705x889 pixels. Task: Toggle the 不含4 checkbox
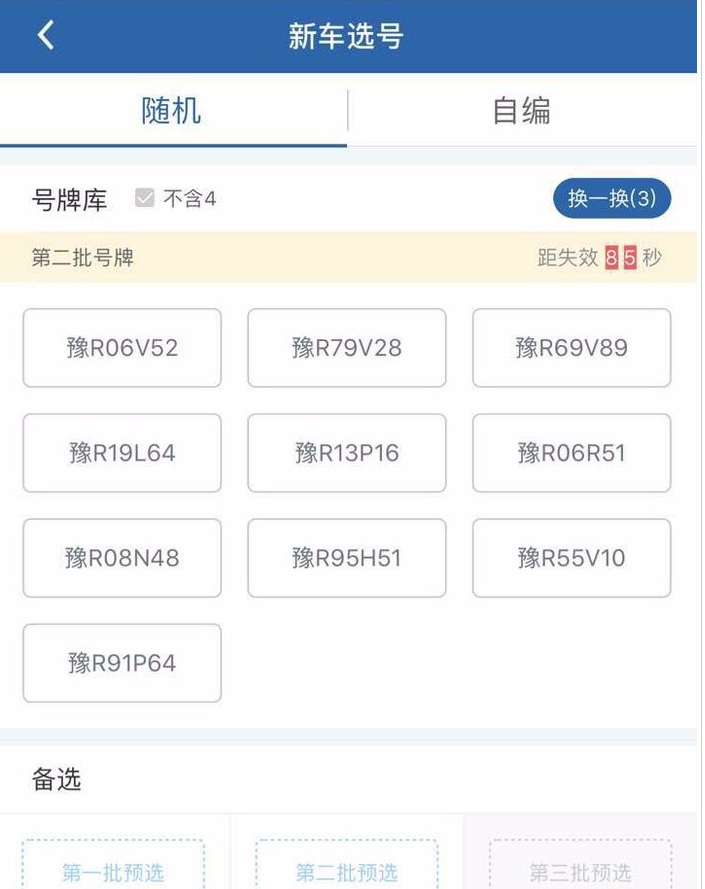tap(145, 199)
